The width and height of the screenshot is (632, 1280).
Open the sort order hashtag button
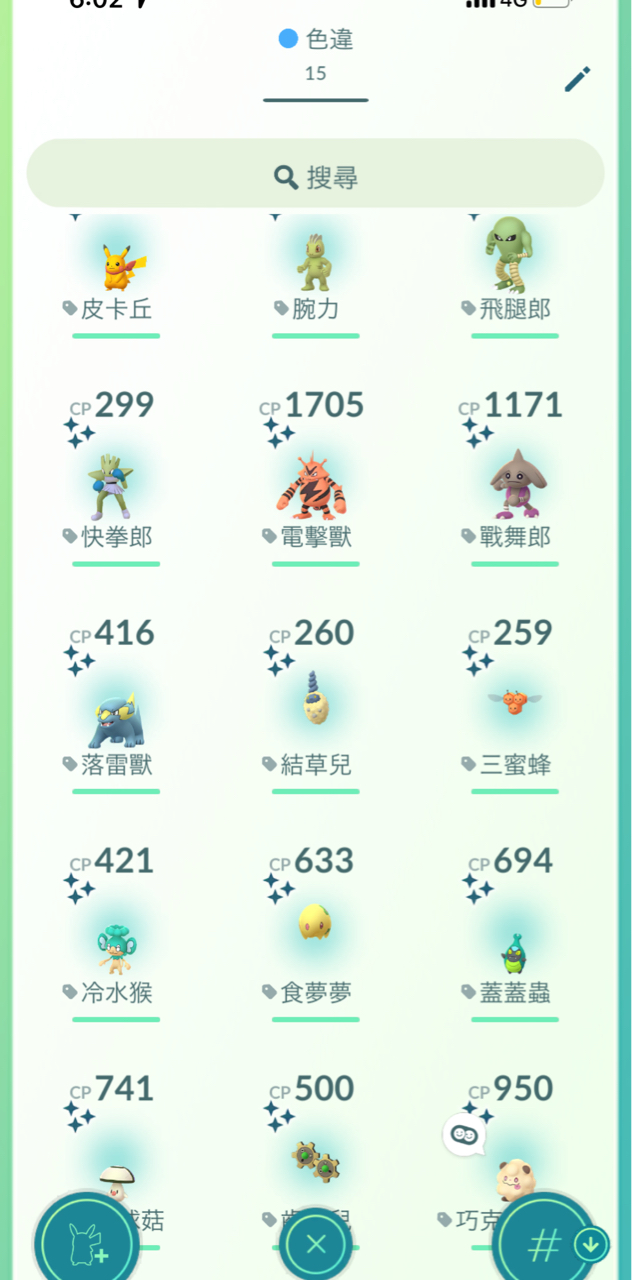point(545,1245)
